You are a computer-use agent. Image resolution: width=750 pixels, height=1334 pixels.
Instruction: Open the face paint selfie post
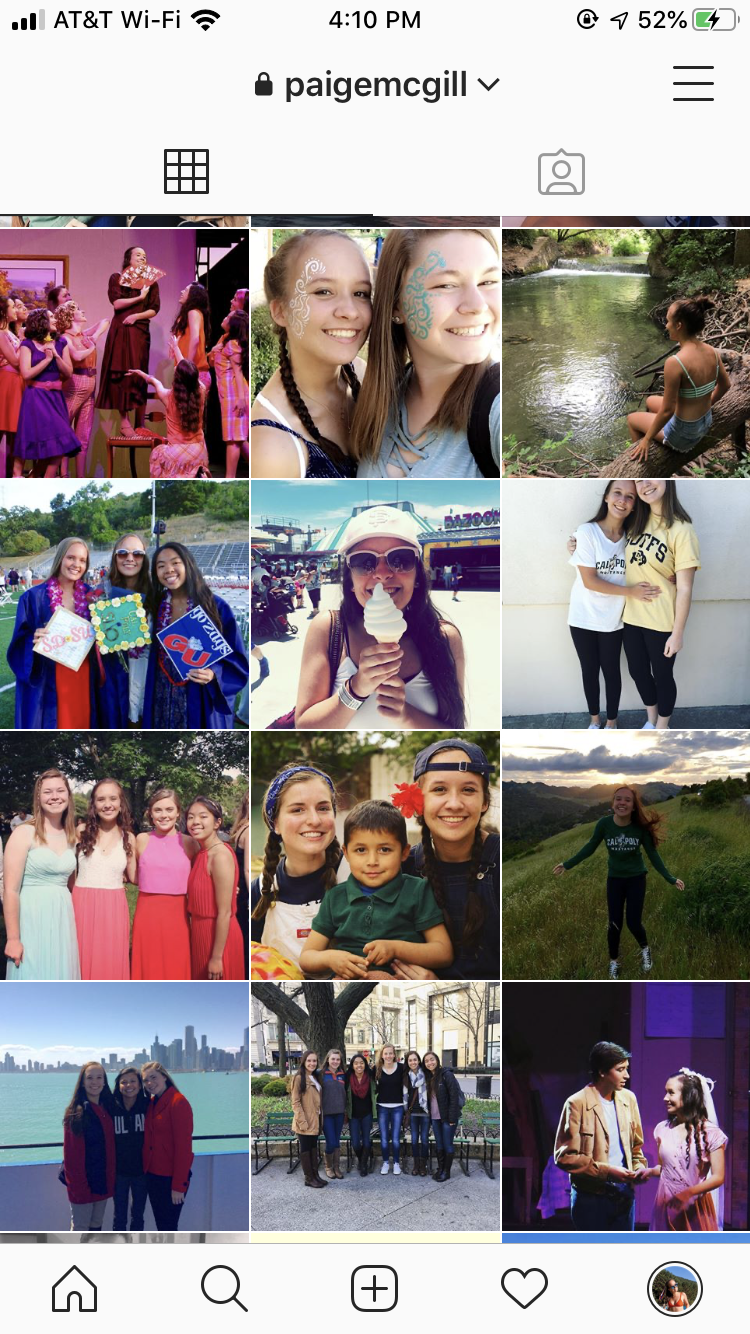pos(375,353)
